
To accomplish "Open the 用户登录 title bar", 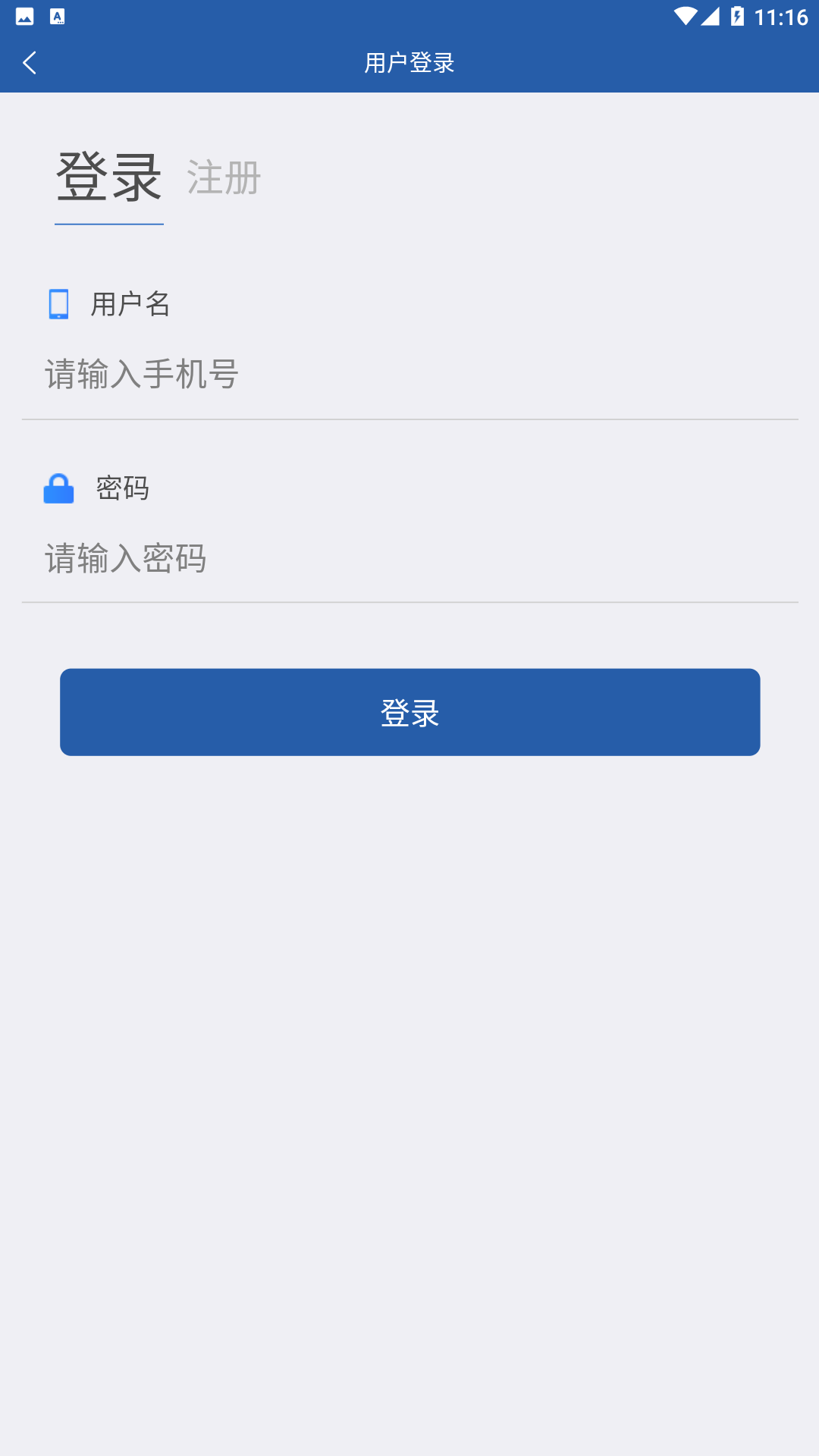I will (409, 62).
